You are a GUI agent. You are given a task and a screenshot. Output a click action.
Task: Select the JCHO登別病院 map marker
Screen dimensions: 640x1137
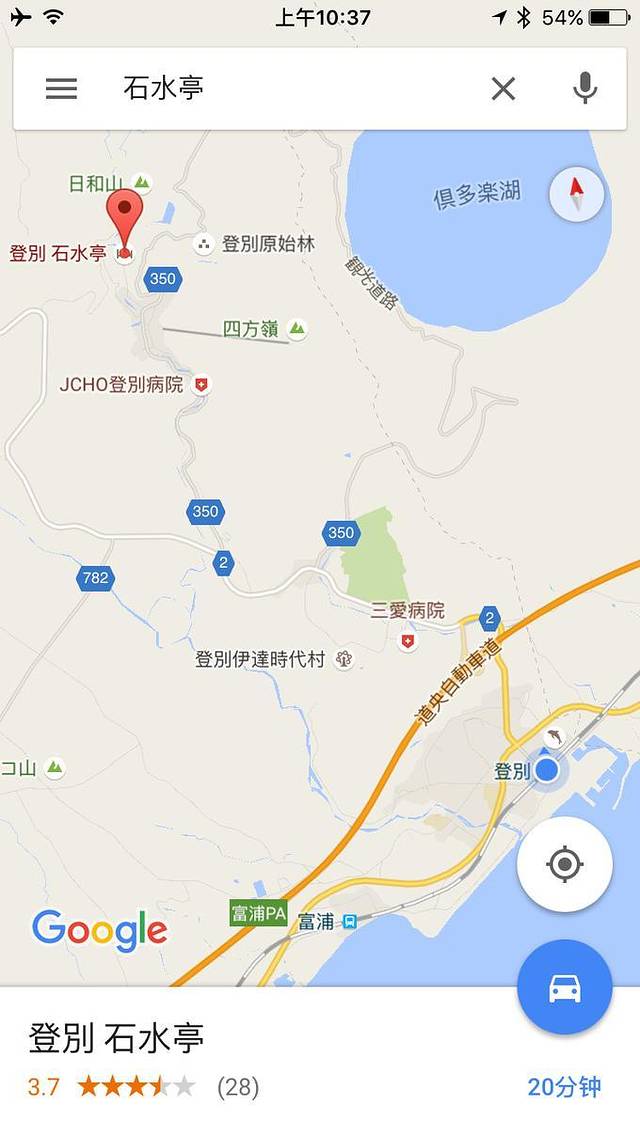point(202,384)
